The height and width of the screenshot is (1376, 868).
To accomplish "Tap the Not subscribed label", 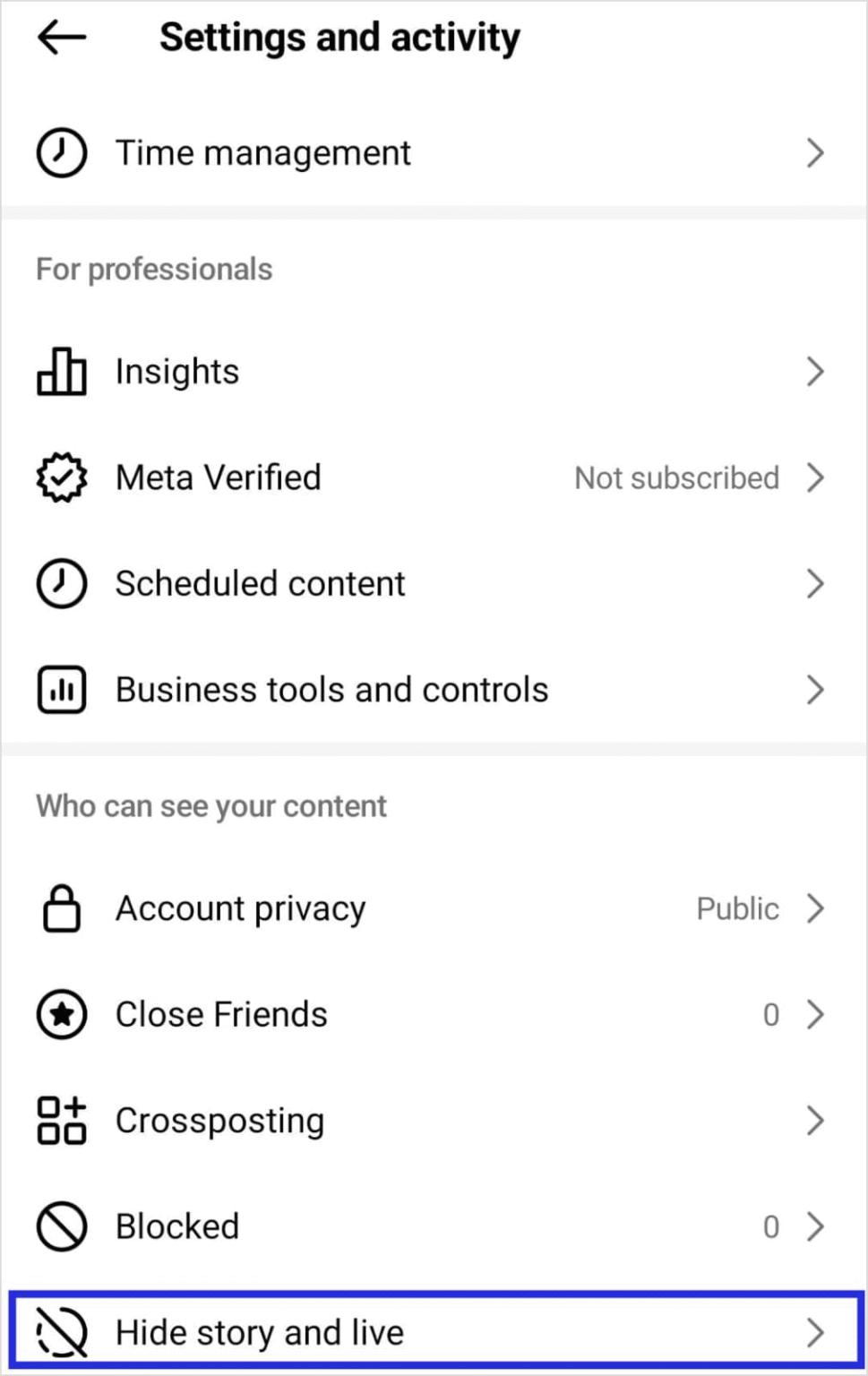I will coord(676,477).
